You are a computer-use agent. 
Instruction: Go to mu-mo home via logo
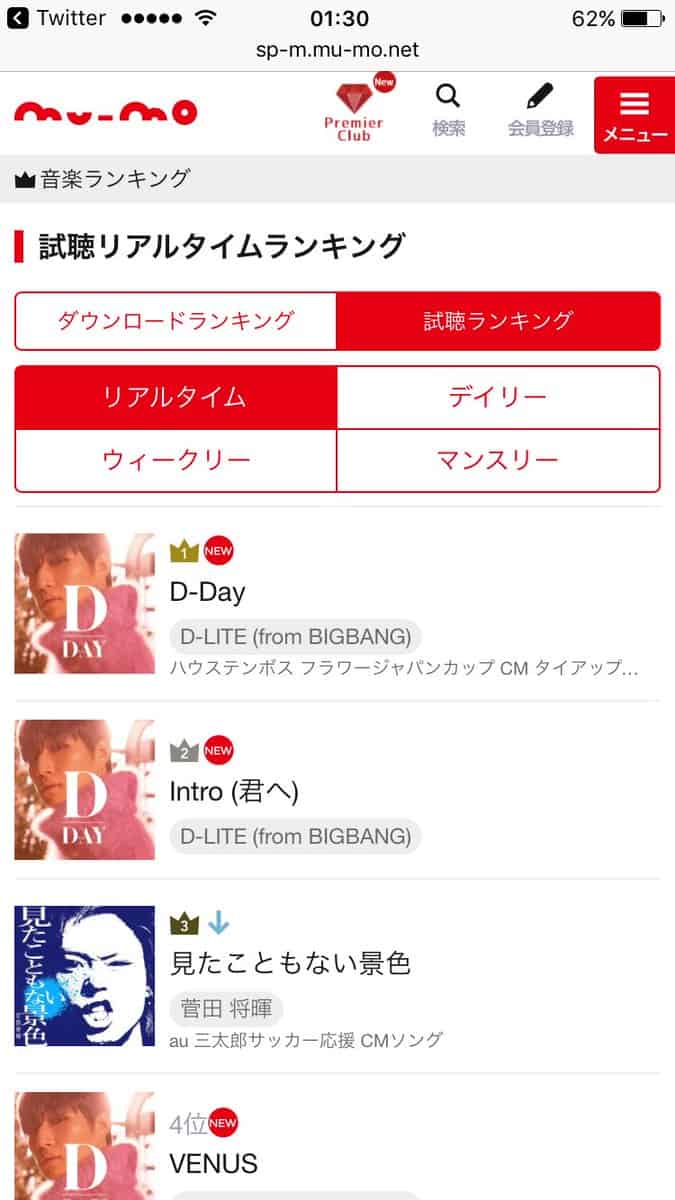coord(105,112)
